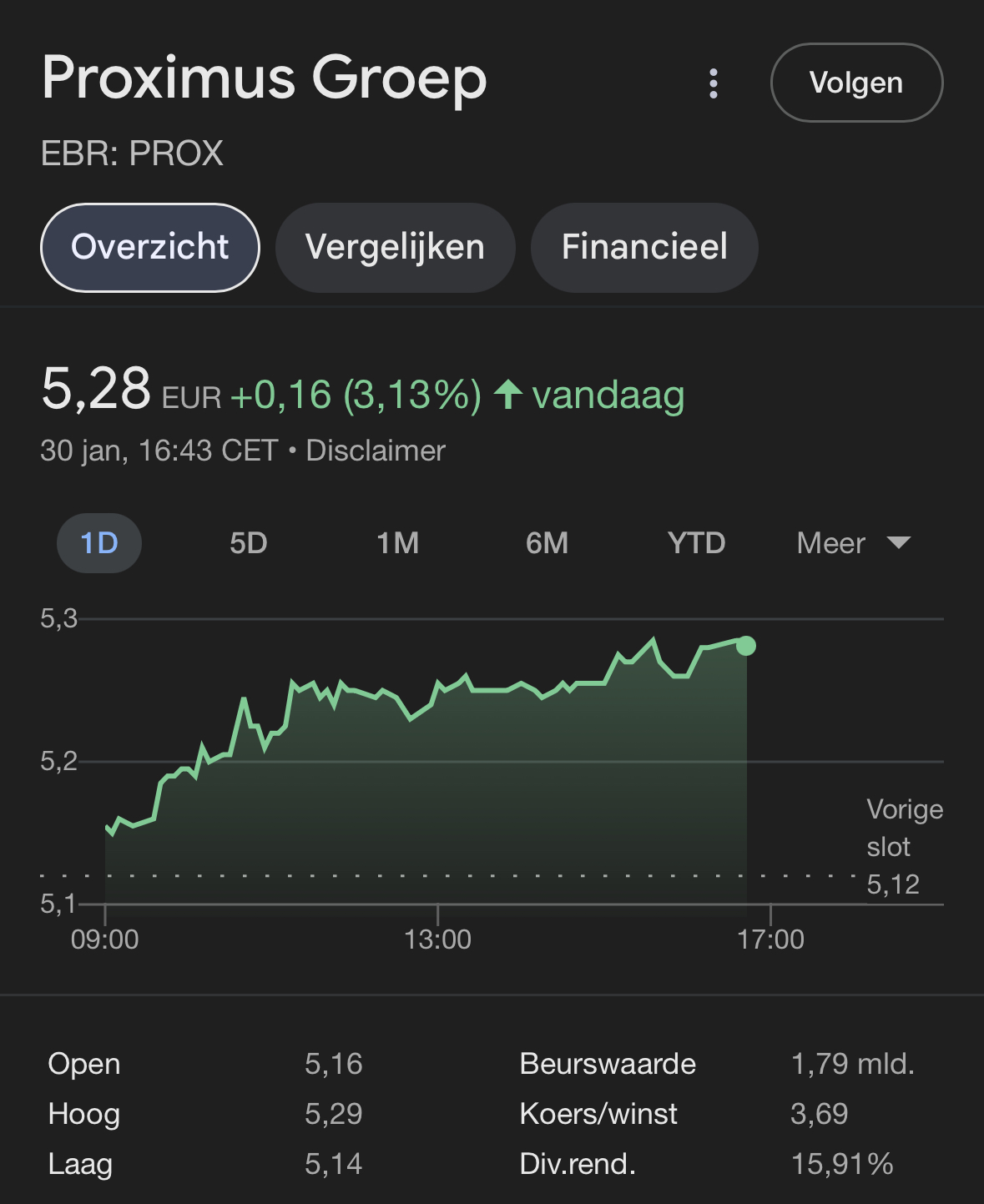Expand the Meer range dropdown
This screenshot has height=1204, width=984.
tap(853, 543)
